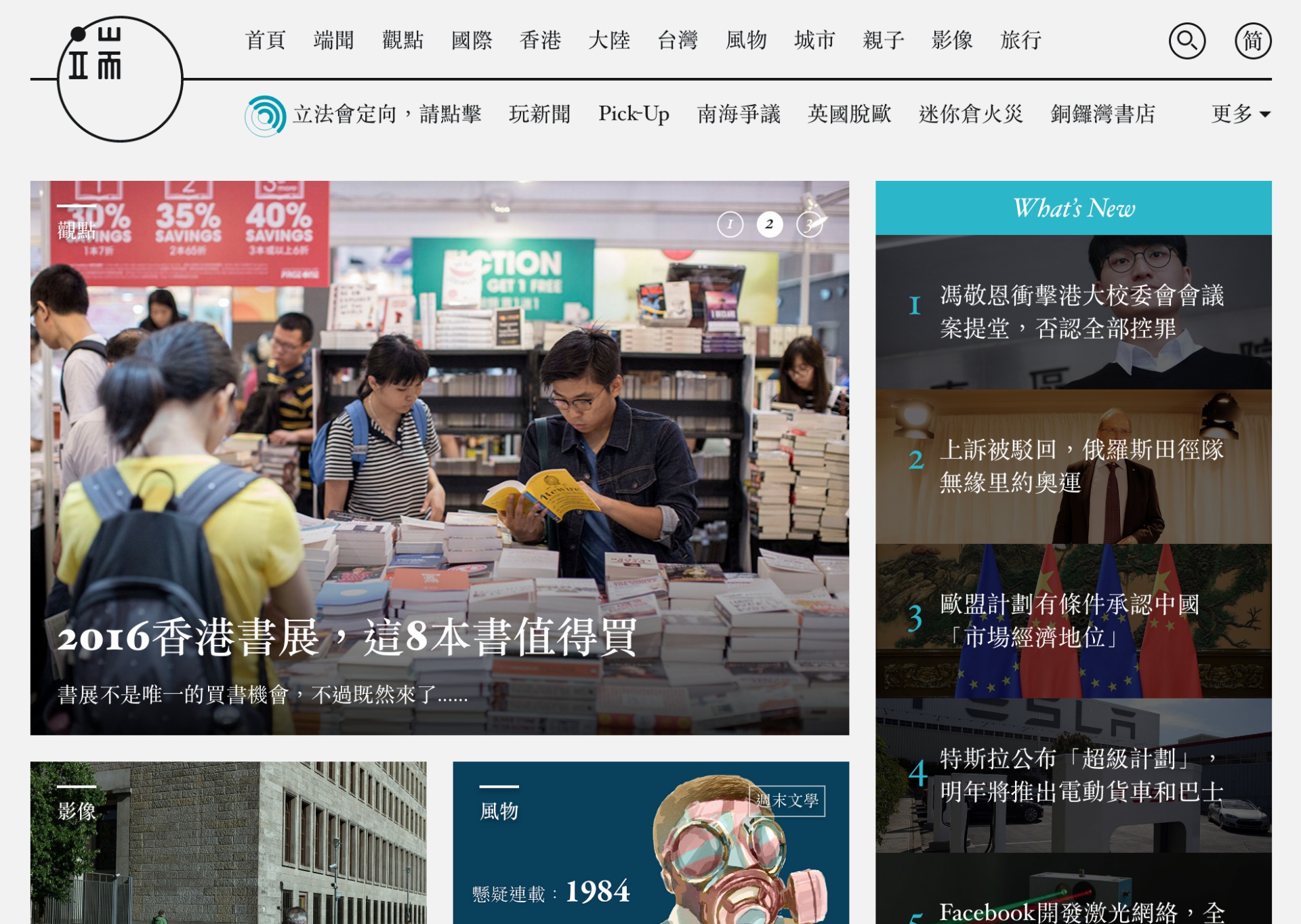Show carousel slide 1

(x=730, y=224)
